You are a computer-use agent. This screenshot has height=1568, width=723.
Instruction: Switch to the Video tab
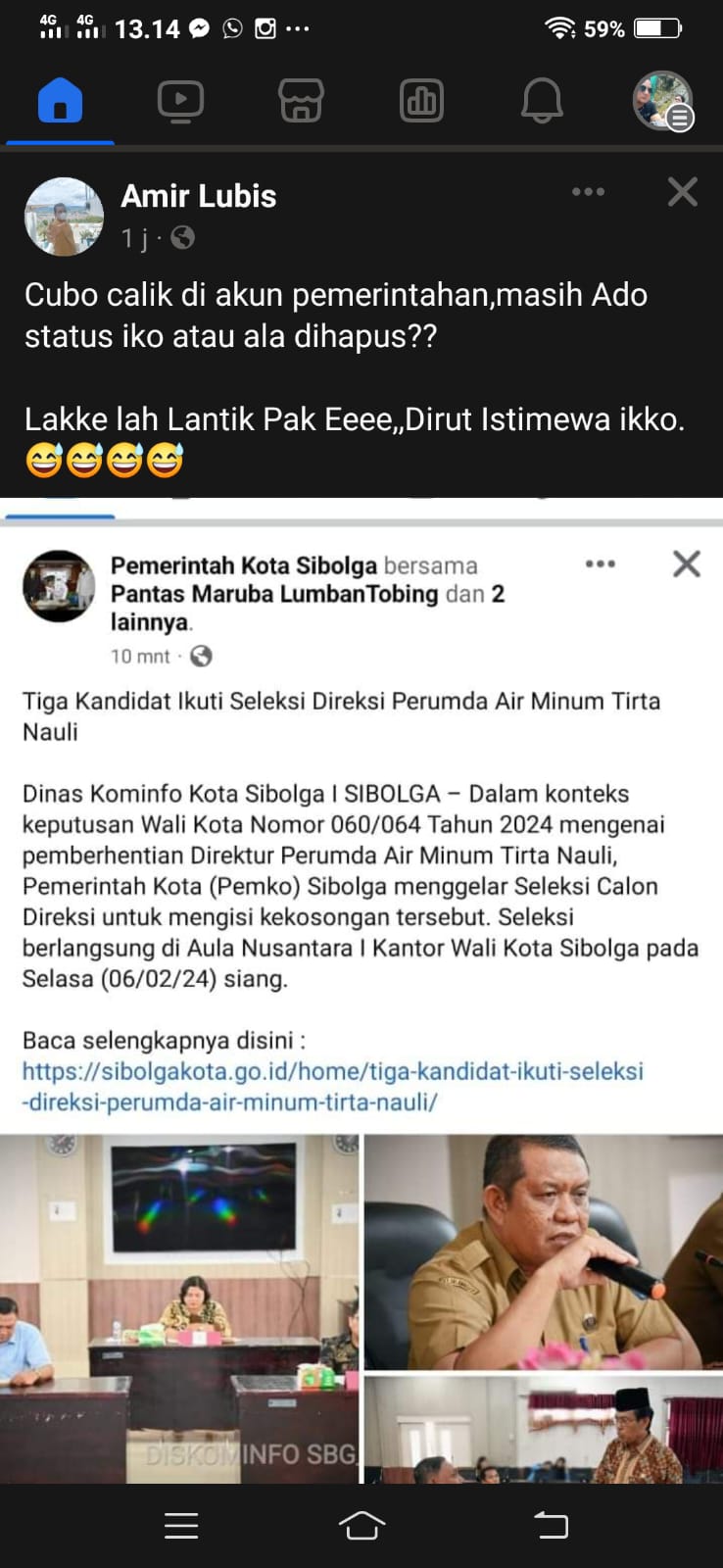pos(180,101)
